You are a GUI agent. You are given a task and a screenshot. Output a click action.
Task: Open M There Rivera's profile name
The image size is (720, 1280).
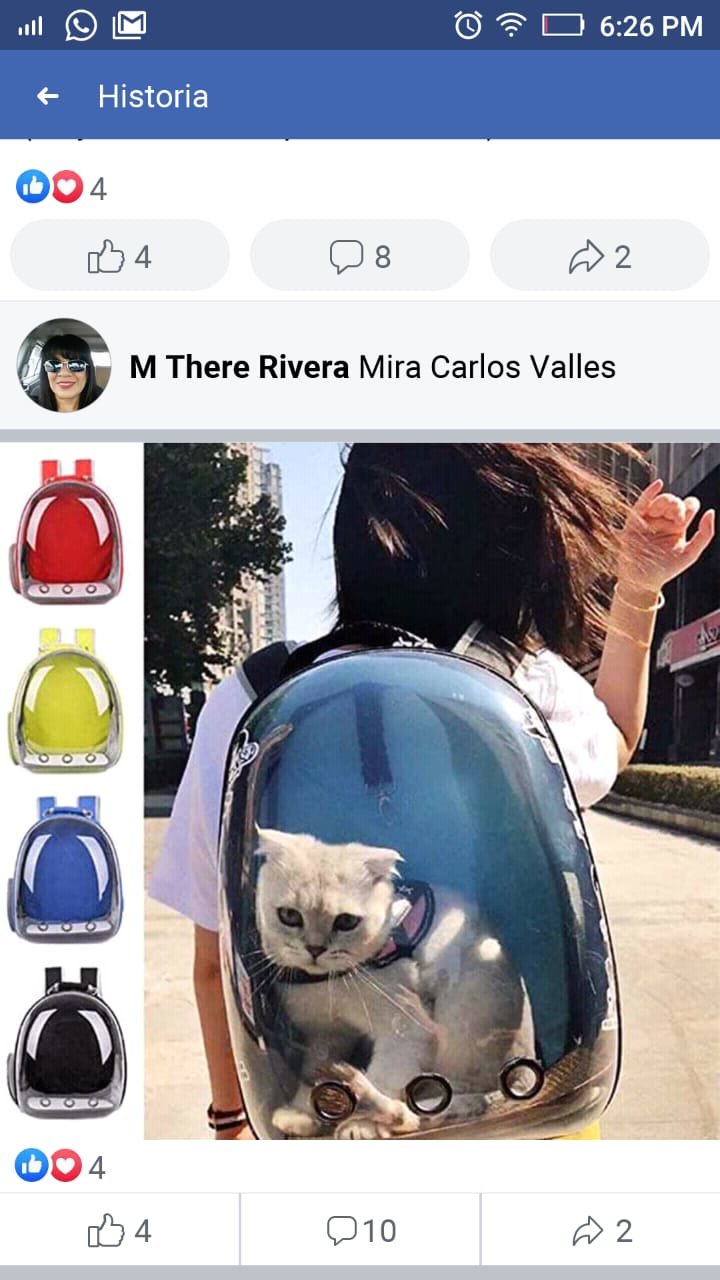pos(239,367)
